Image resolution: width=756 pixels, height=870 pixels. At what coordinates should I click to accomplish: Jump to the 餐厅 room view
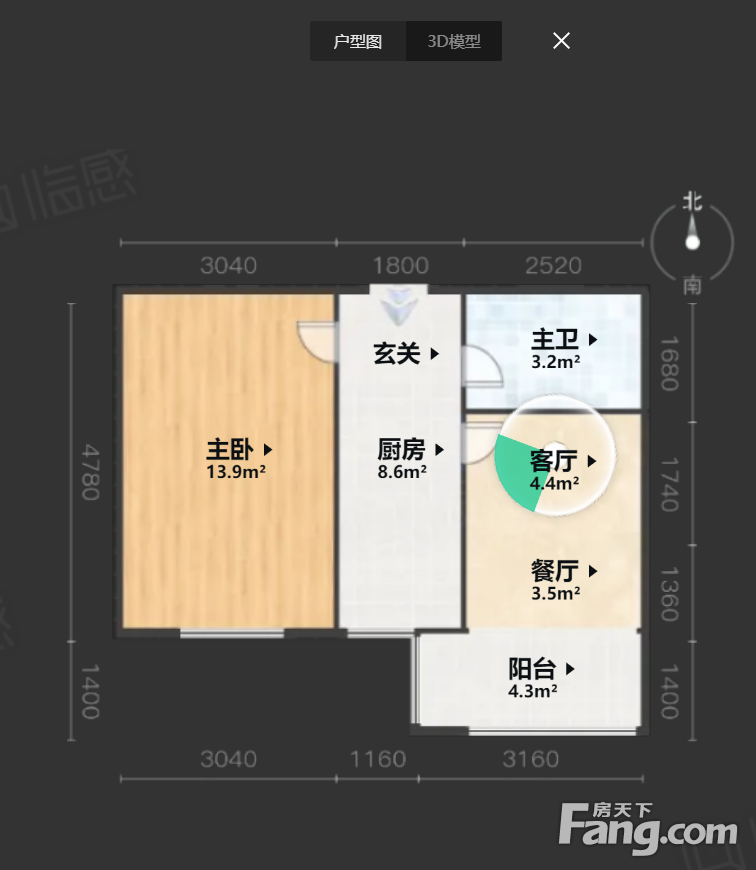[x=564, y=571]
